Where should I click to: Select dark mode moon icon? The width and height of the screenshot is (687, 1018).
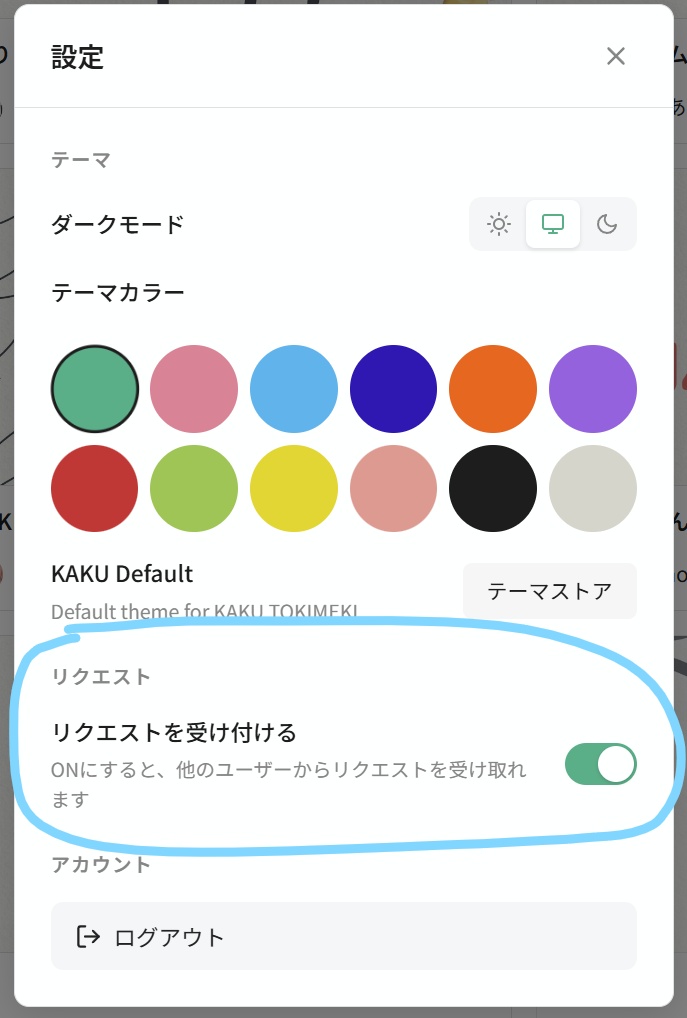(x=607, y=224)
